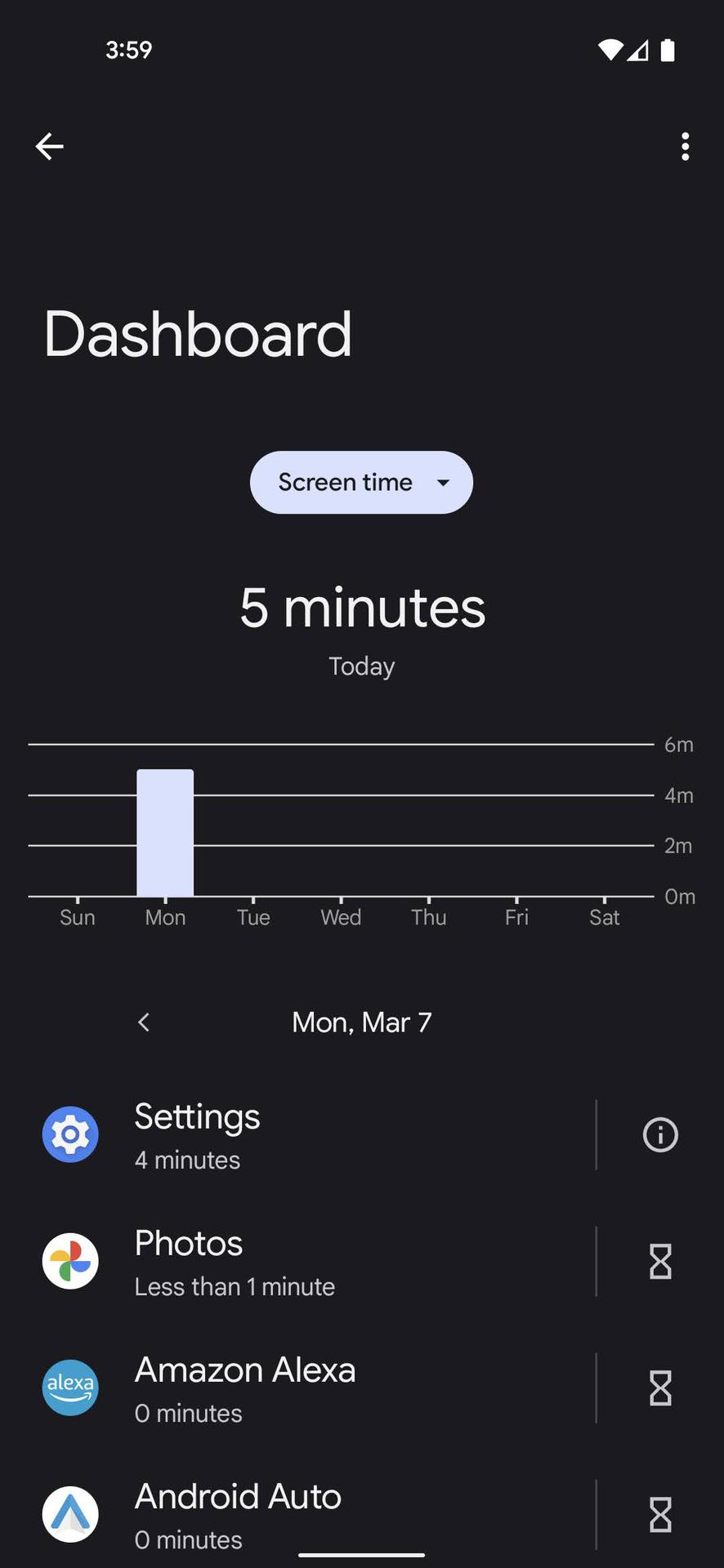Open Amazon Alexa usage details
The image size is (724, 1568).
pos(311,1388)
